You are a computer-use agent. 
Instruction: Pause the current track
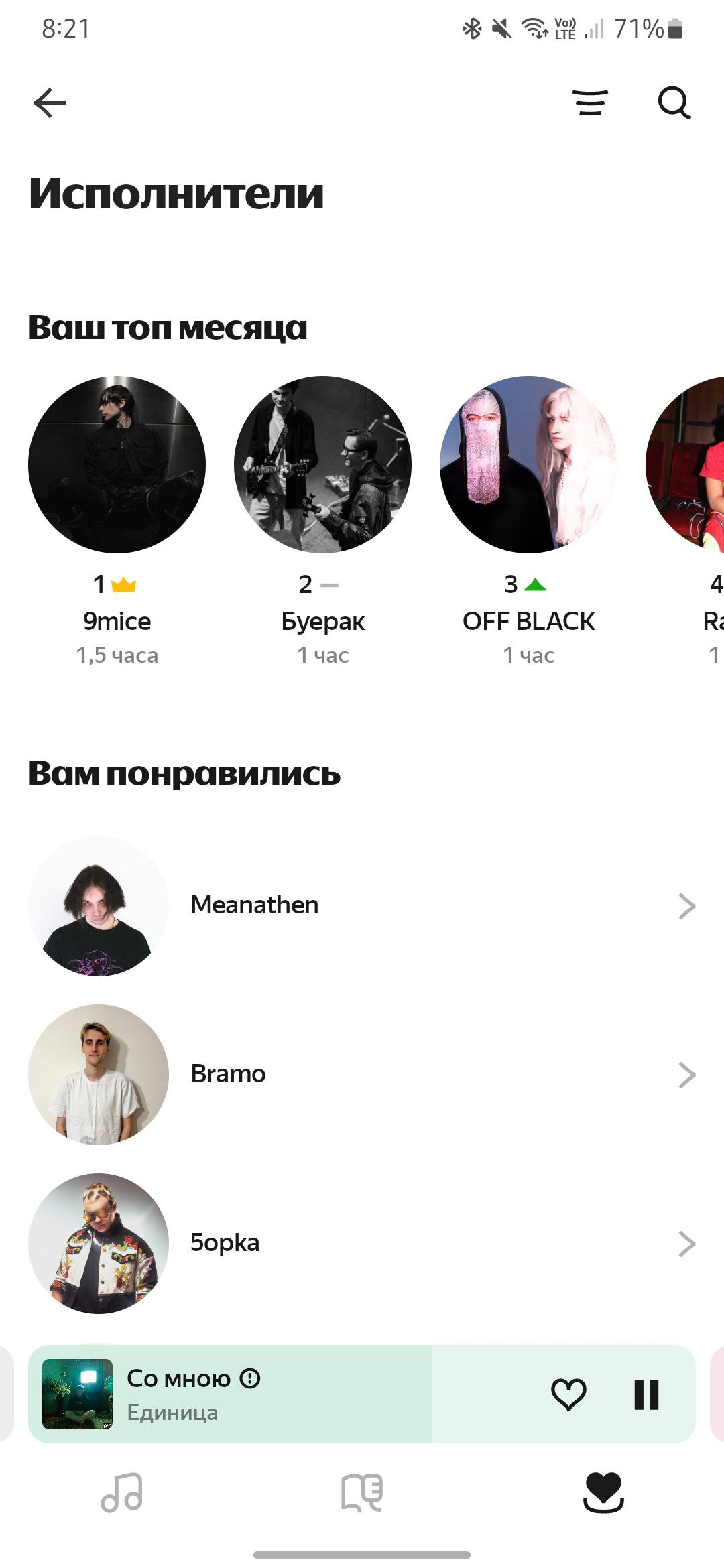[x=646, y=1394]
